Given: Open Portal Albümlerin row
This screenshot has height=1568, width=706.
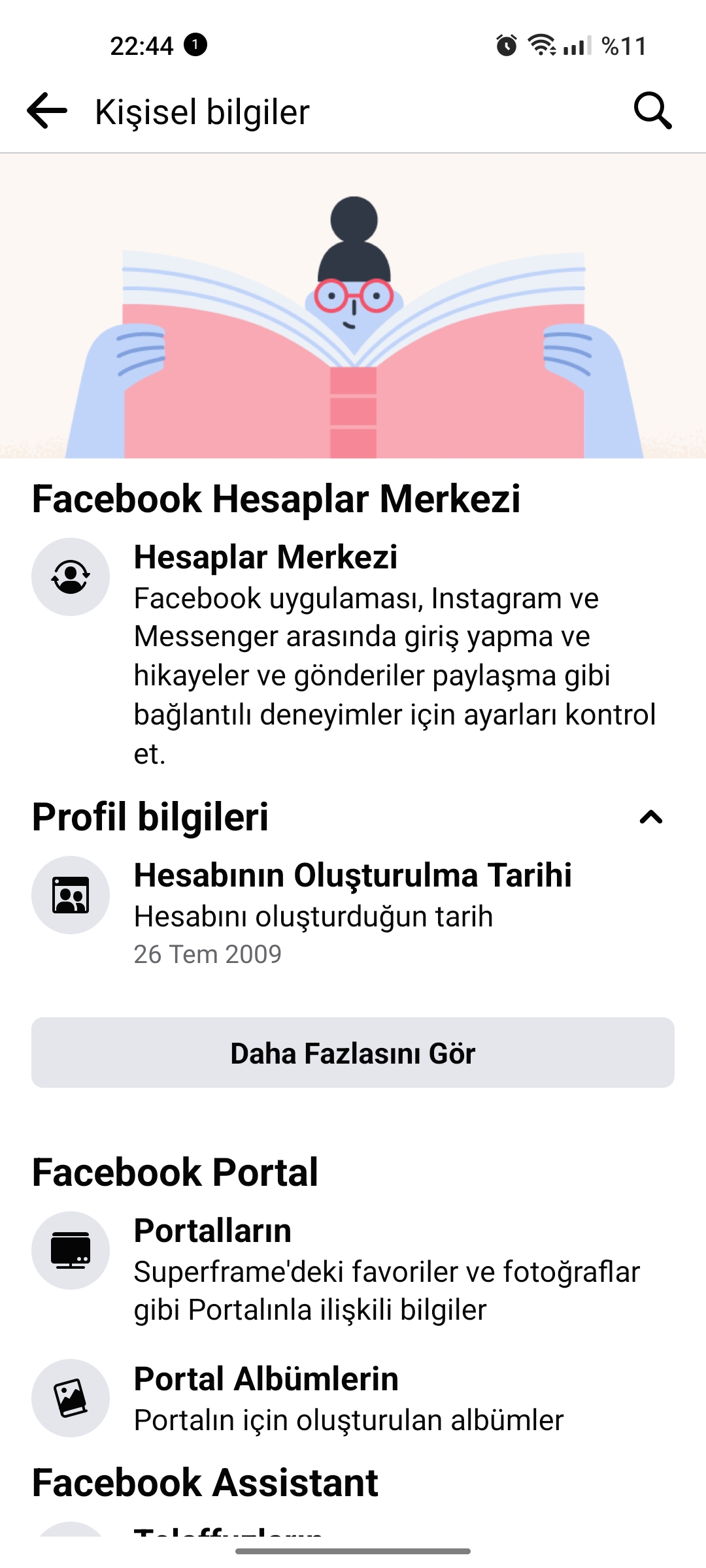Looking at the screenshot, I should [353, 1398].
